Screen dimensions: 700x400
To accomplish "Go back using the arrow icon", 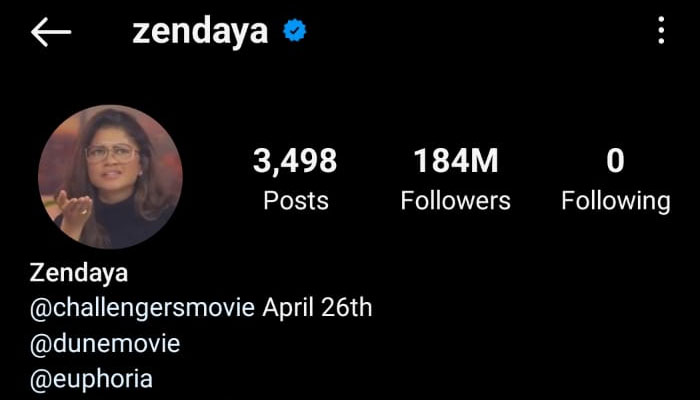I will point(51,32).
